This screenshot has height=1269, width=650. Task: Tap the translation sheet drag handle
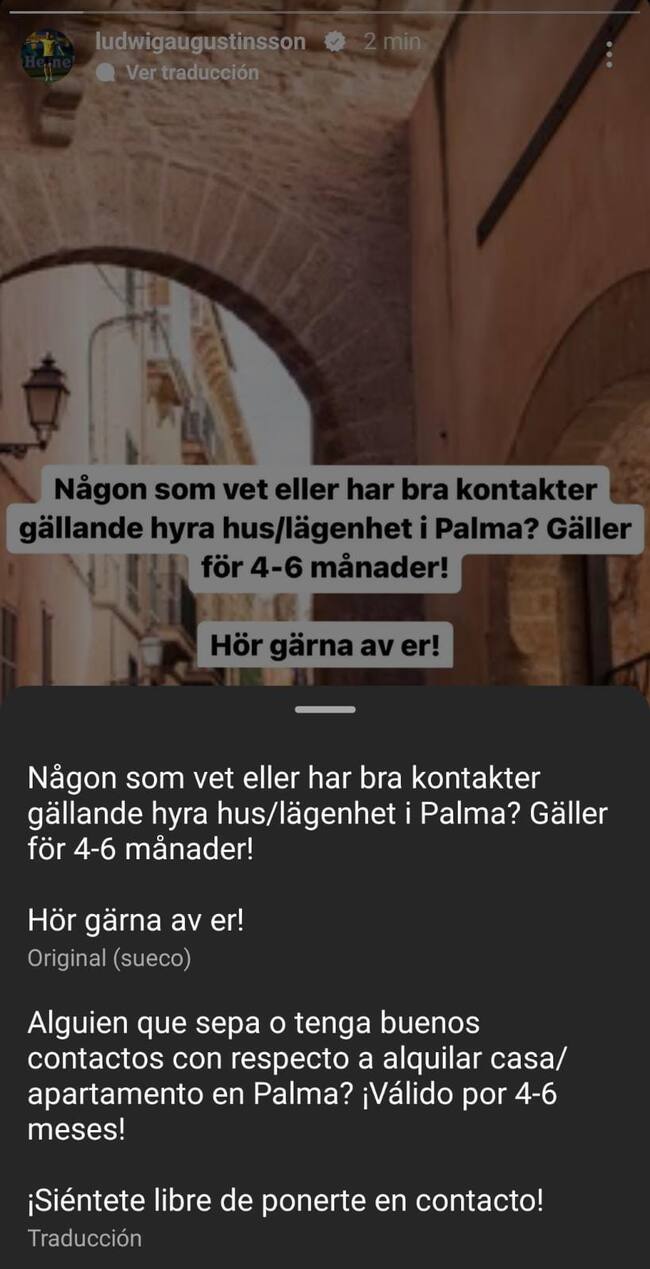[x=325, y=709]
